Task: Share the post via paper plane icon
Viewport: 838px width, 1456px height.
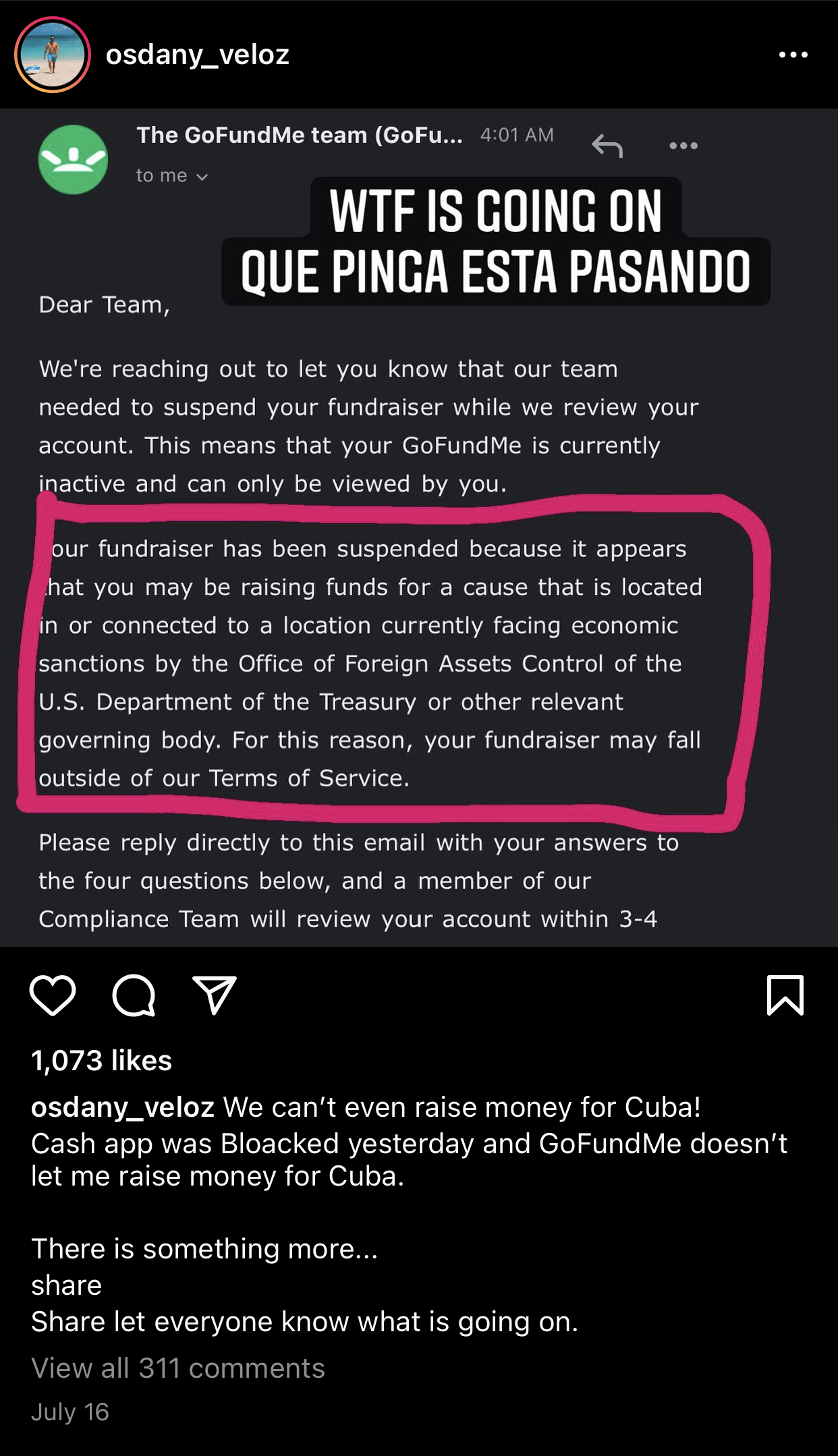Action: (x=215, y=995)
